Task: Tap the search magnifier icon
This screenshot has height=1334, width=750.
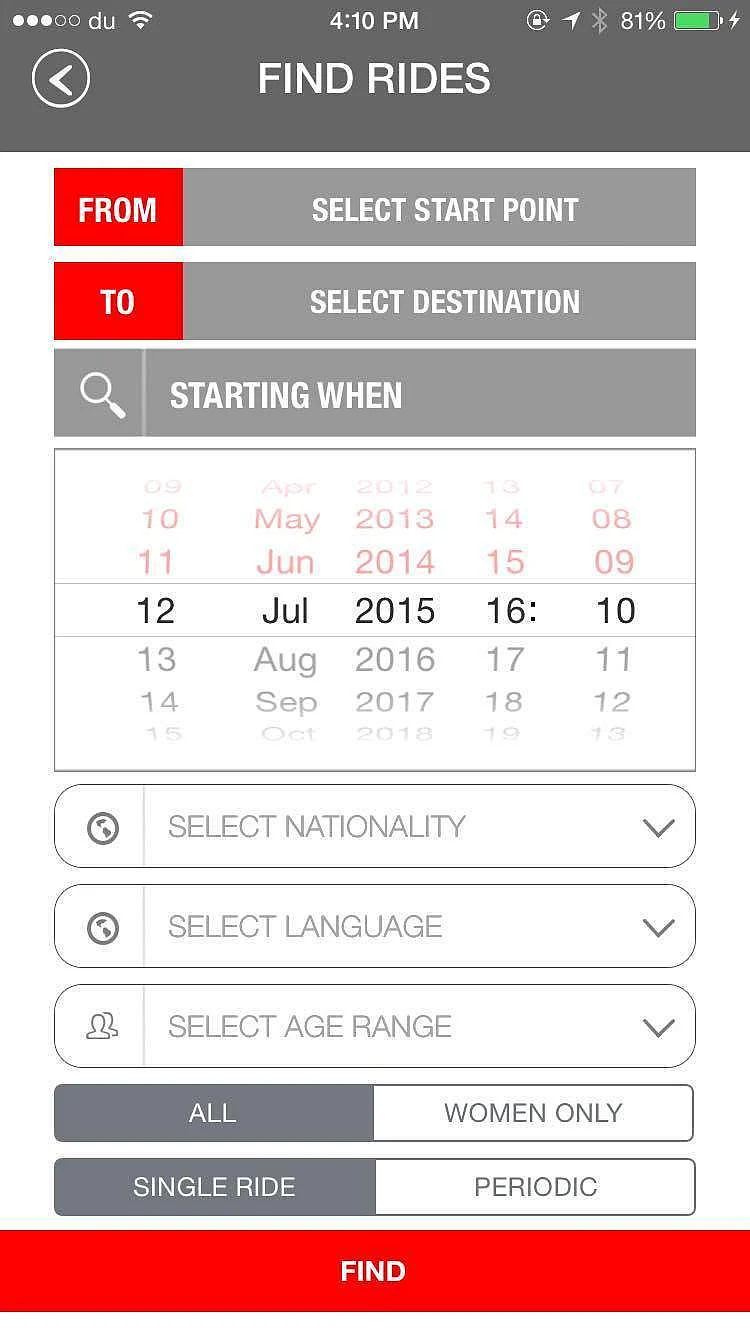Action: tap(101, 393)
